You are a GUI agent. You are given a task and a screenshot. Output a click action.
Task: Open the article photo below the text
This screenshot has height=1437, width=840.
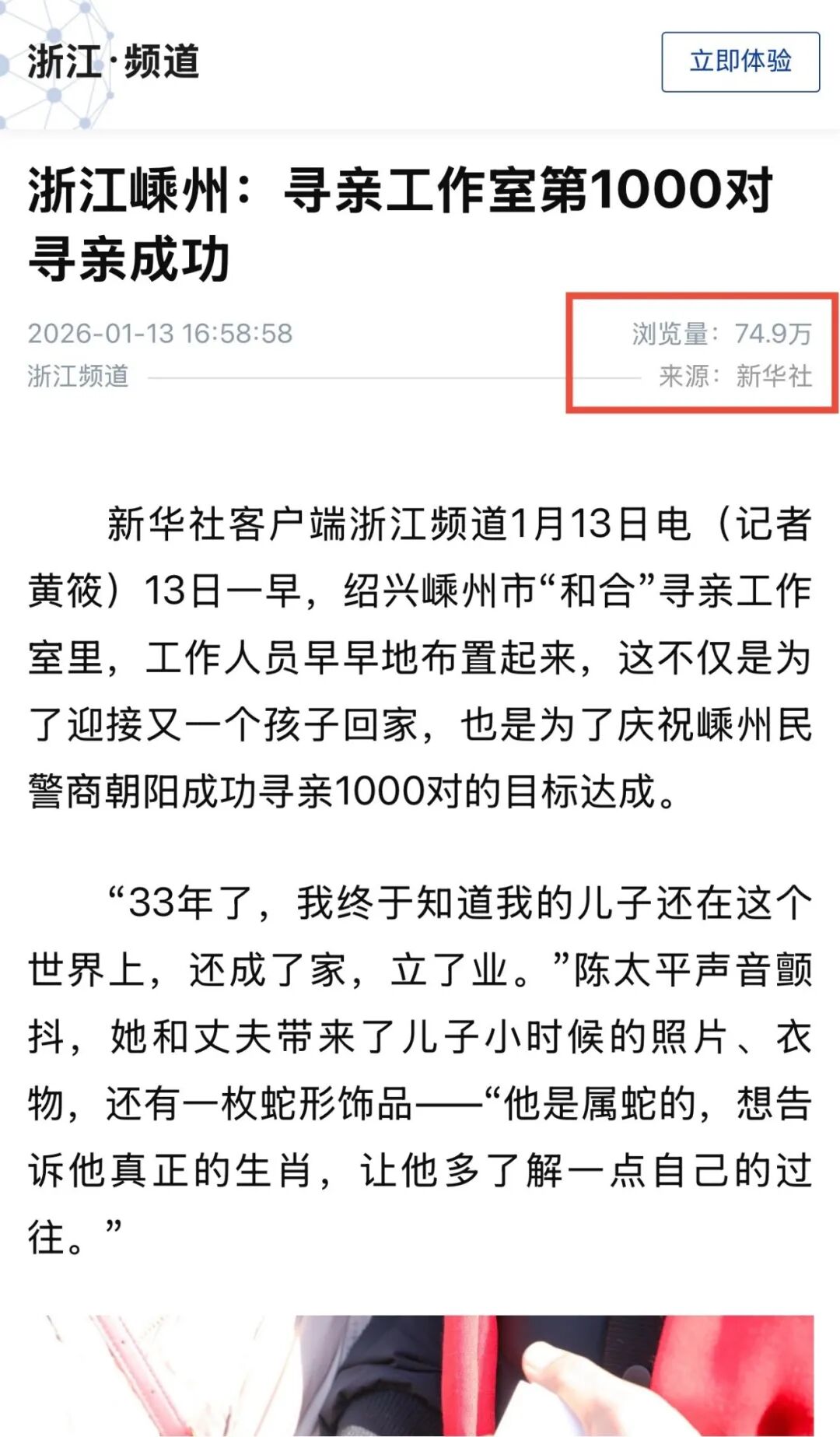pos(421,1374)
